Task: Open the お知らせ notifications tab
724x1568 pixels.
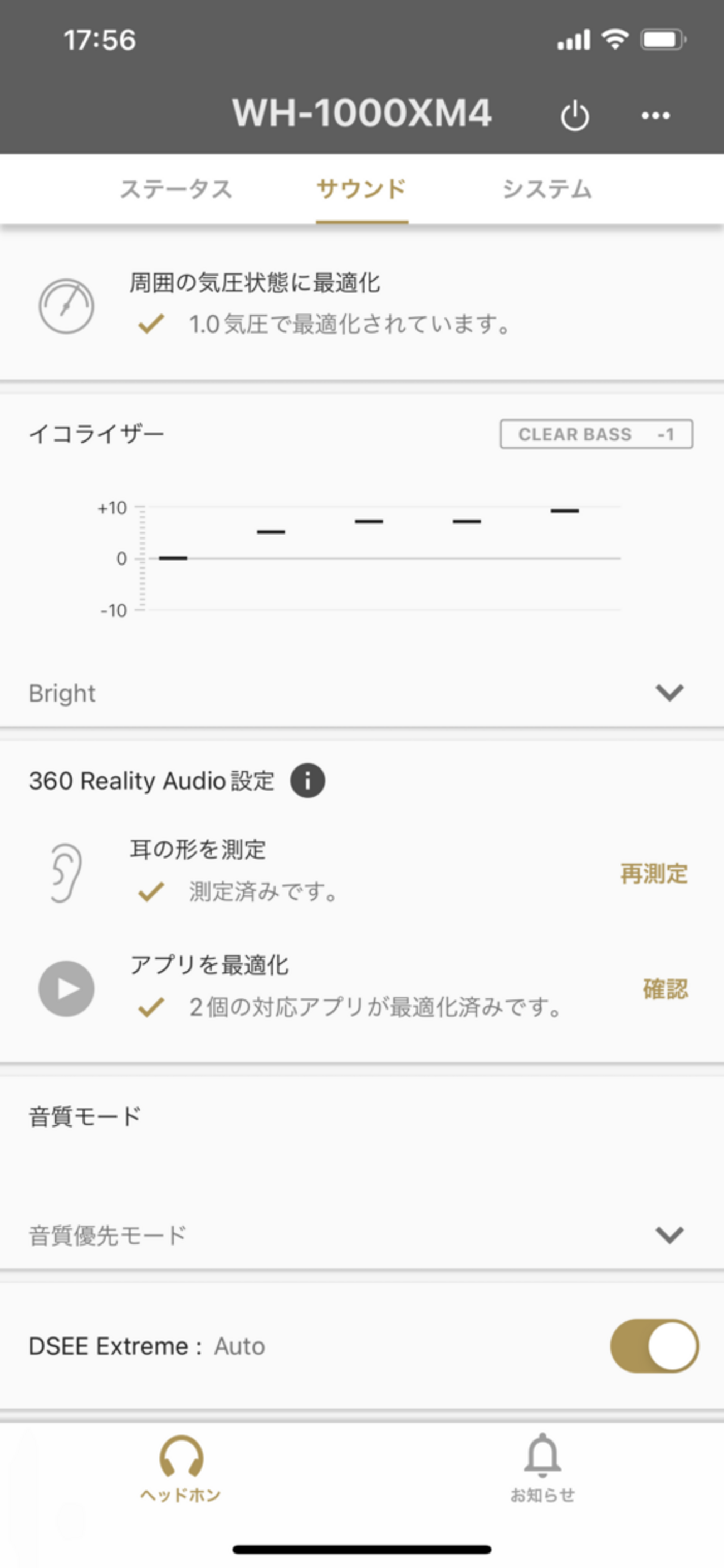Action: [542, 1469]
